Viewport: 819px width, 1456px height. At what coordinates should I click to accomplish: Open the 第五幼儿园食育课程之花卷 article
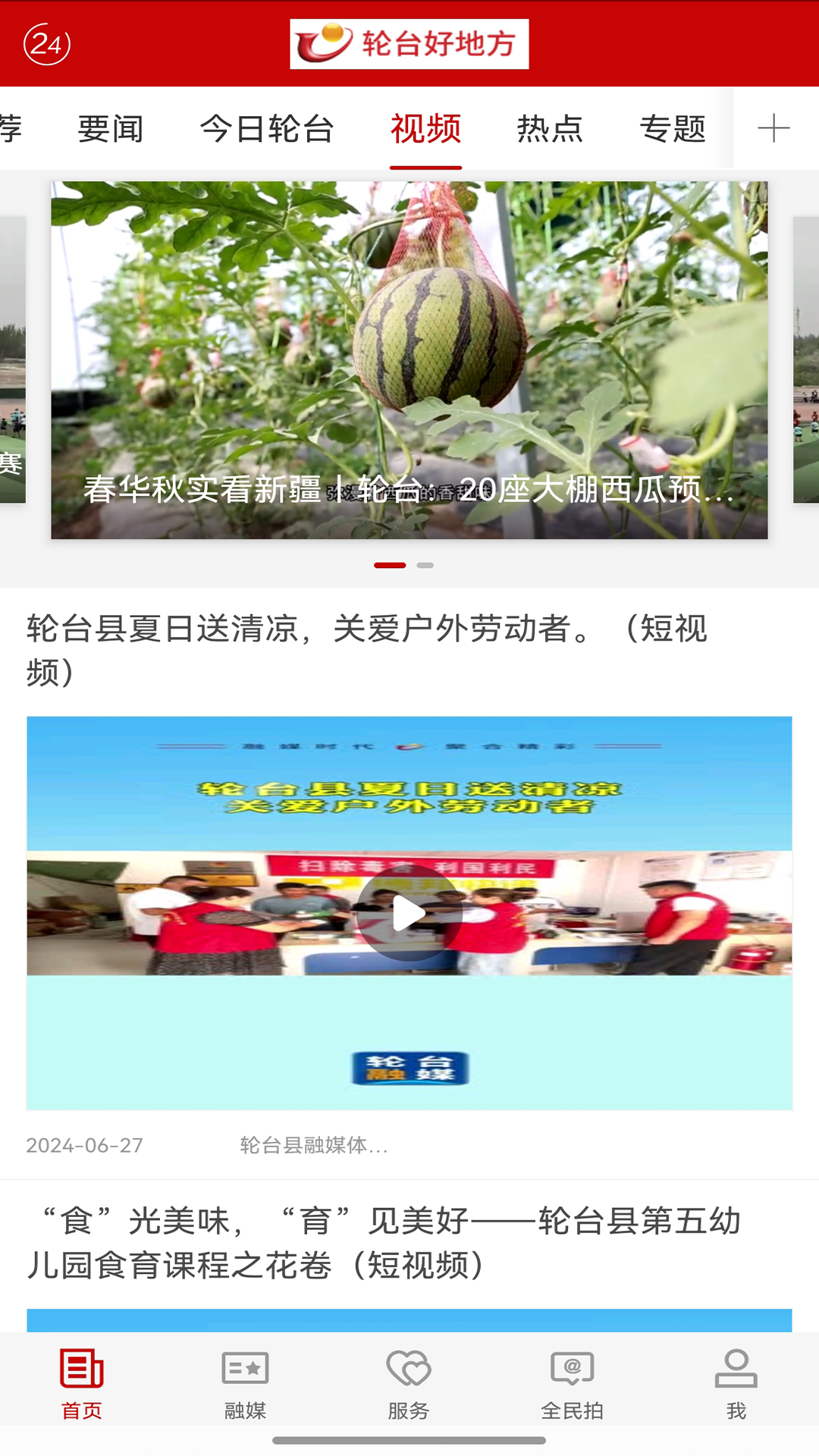[384, 1242]
